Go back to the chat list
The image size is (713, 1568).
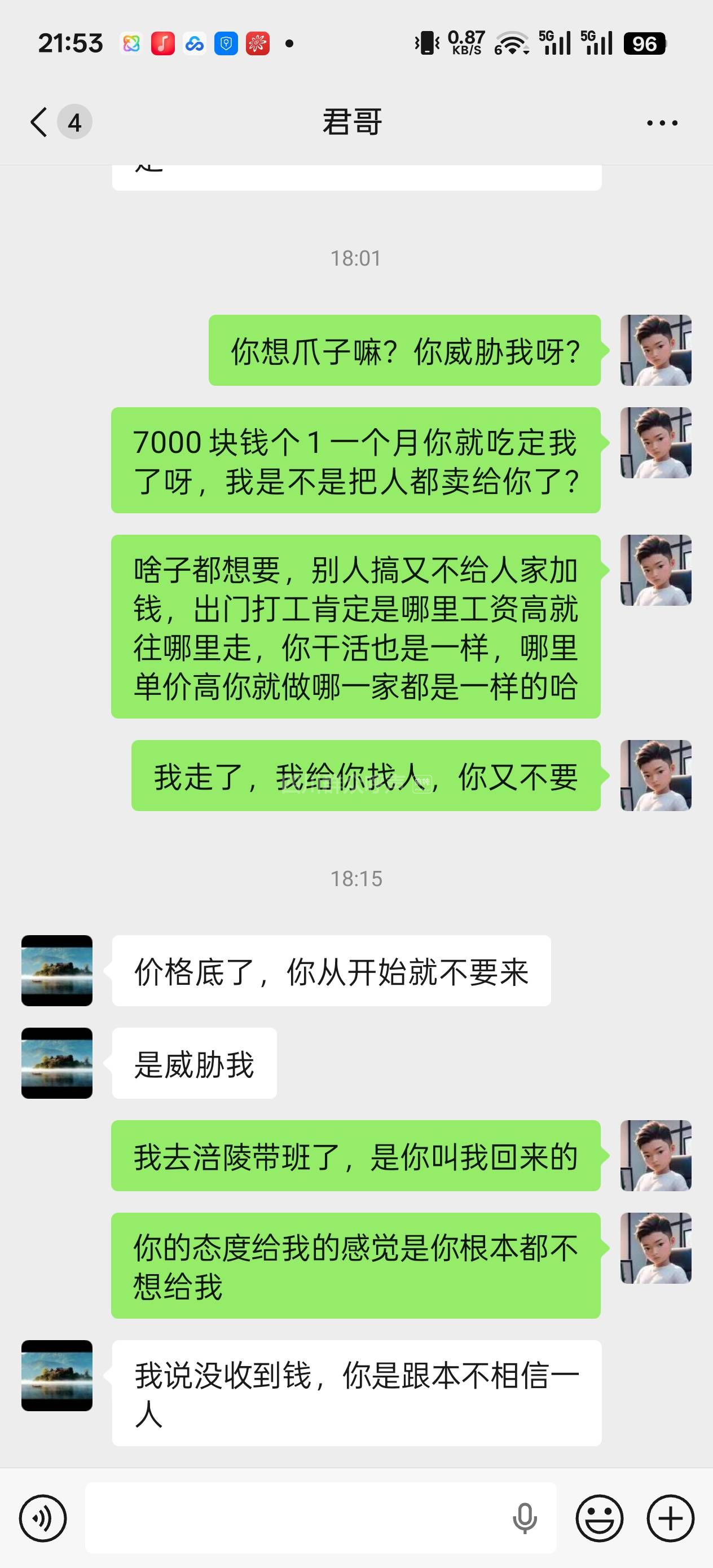[39, 122]
